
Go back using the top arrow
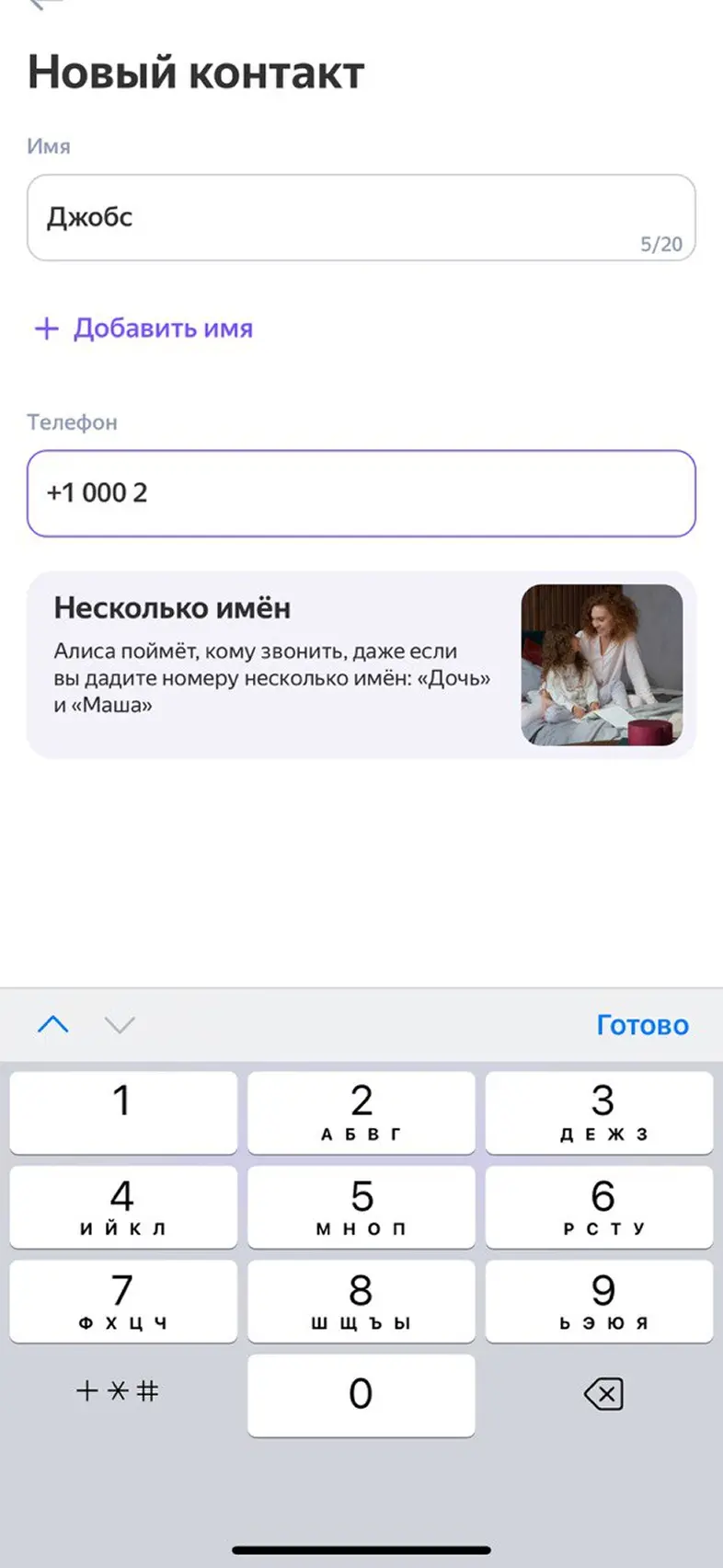pyautogui.click(x=46, y=5)
